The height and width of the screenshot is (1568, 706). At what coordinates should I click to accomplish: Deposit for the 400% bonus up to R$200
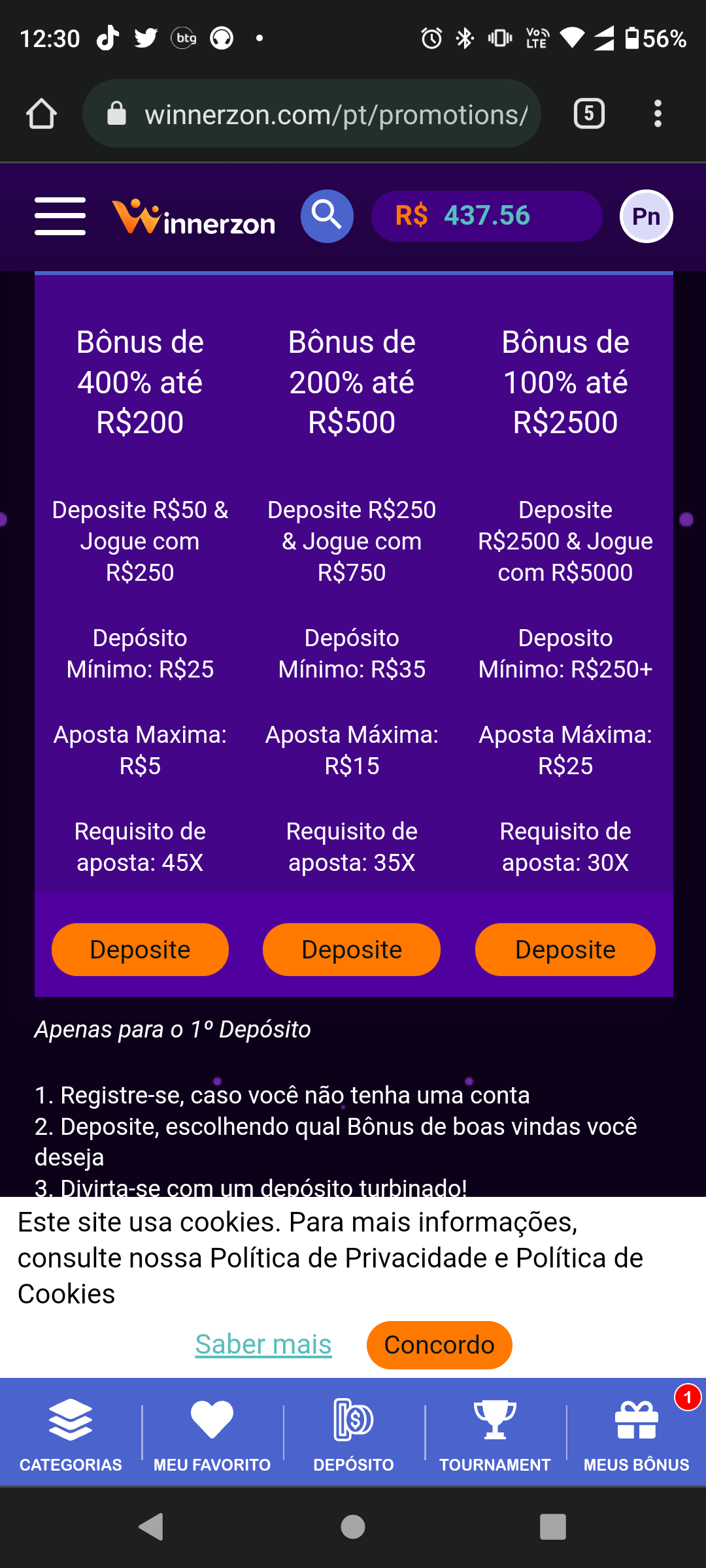coord(140,949)
